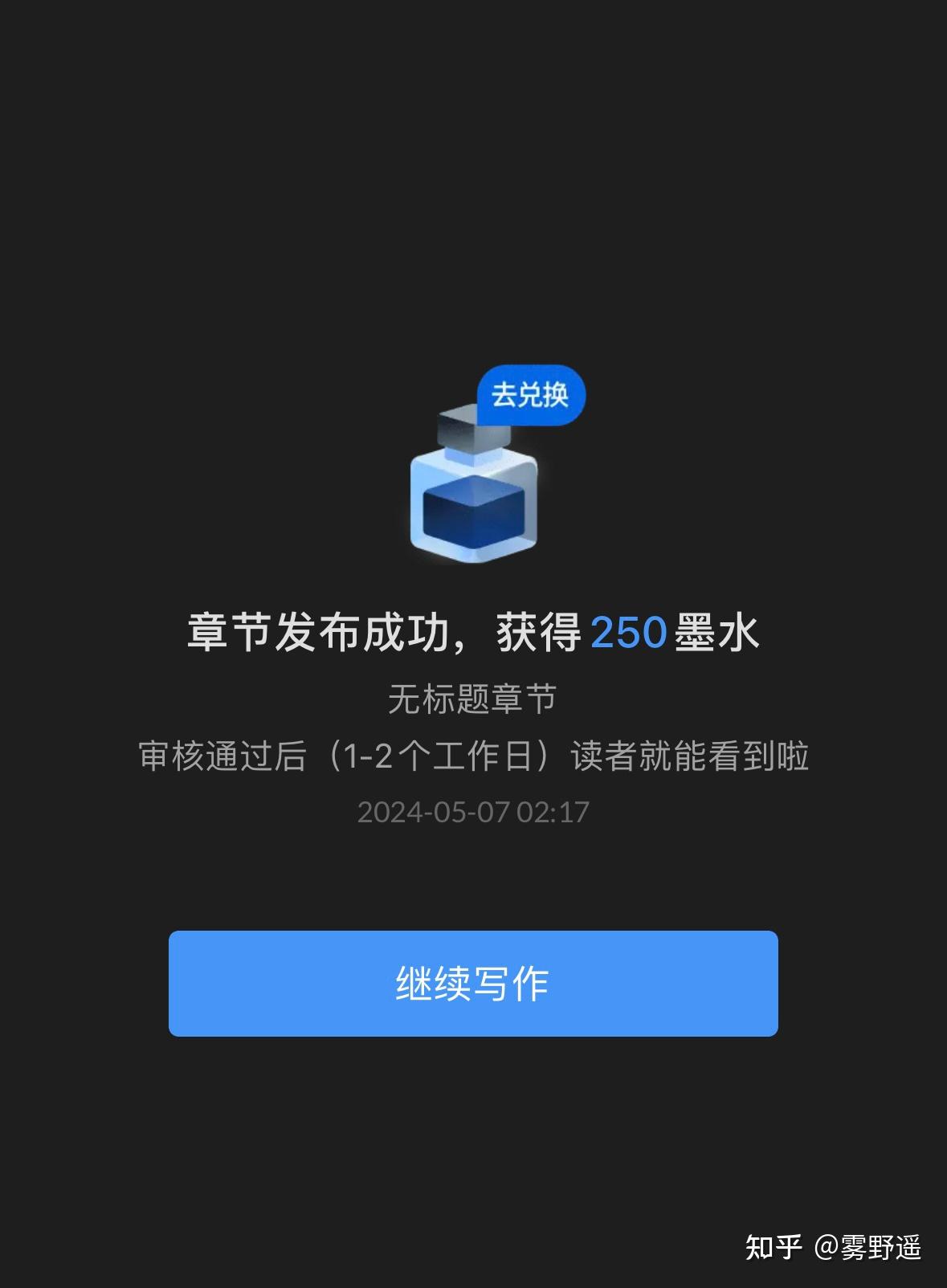Screen dimensions: 947x1288
Task: Open the 去兑换 redeem bubble
Action: tap(530, 395)
